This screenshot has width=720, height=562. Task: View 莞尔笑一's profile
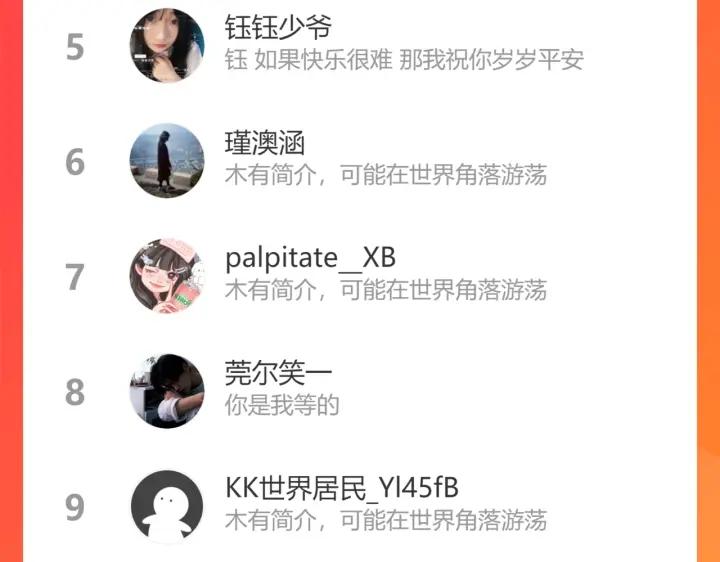[x=360, y=391]
